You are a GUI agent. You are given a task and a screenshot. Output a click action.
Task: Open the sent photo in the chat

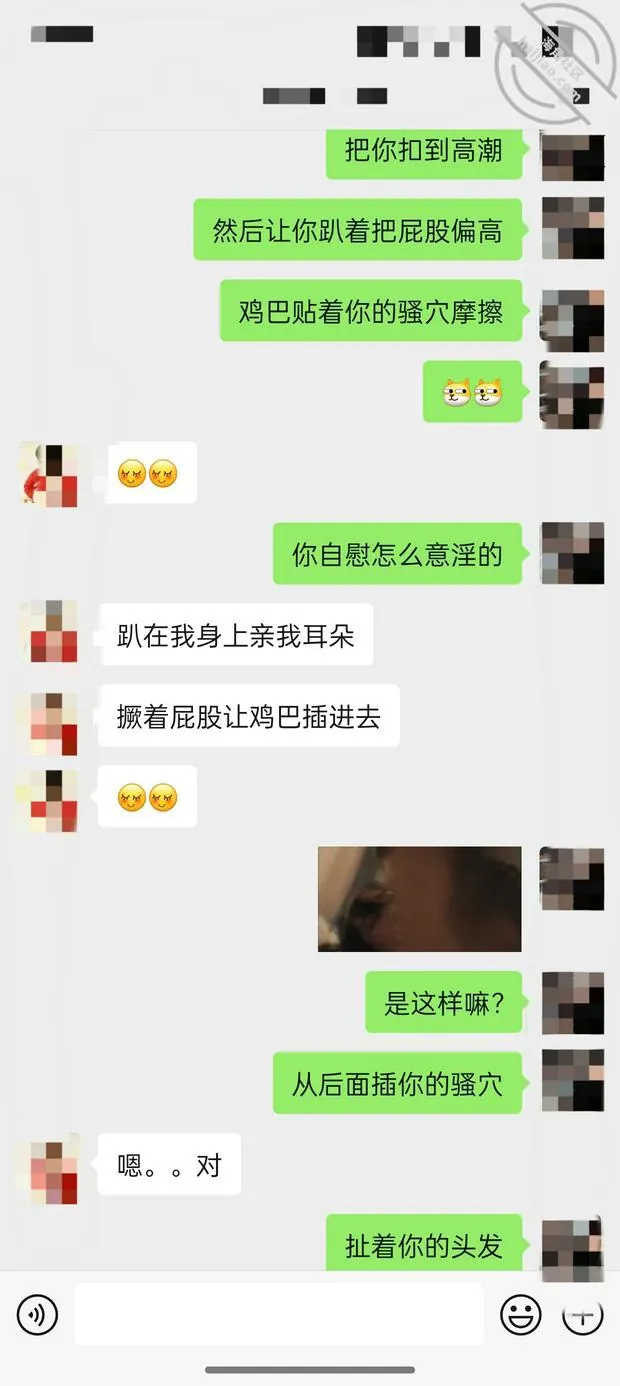point(419,899)
